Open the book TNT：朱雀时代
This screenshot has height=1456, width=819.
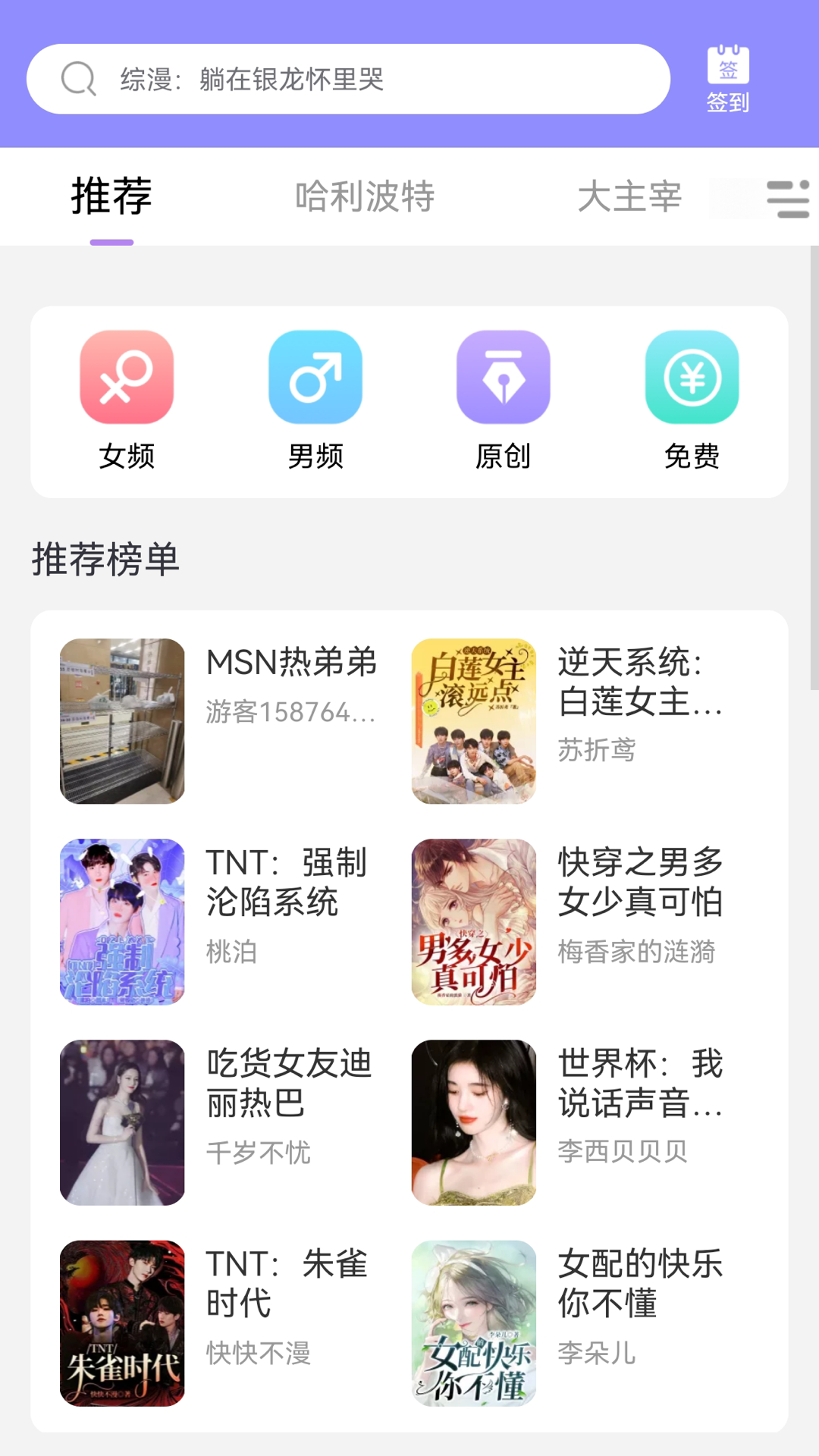coord(219,1323)
